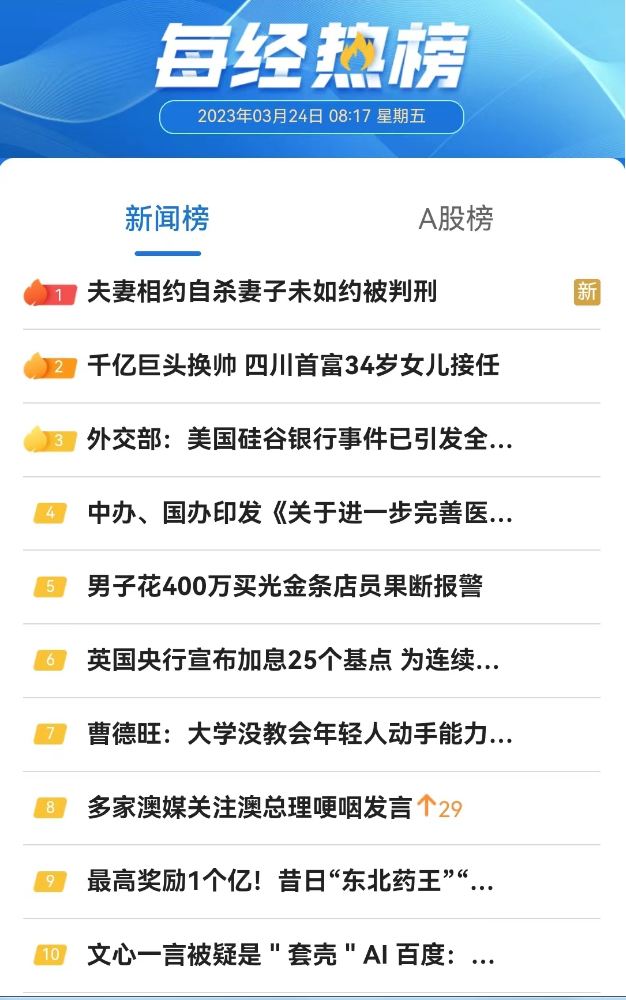The height and width of the screenshot is (1000, 626).
Task: Switch to the A股榜 tab
Action: pyautogui.click(x=455, y=219)
